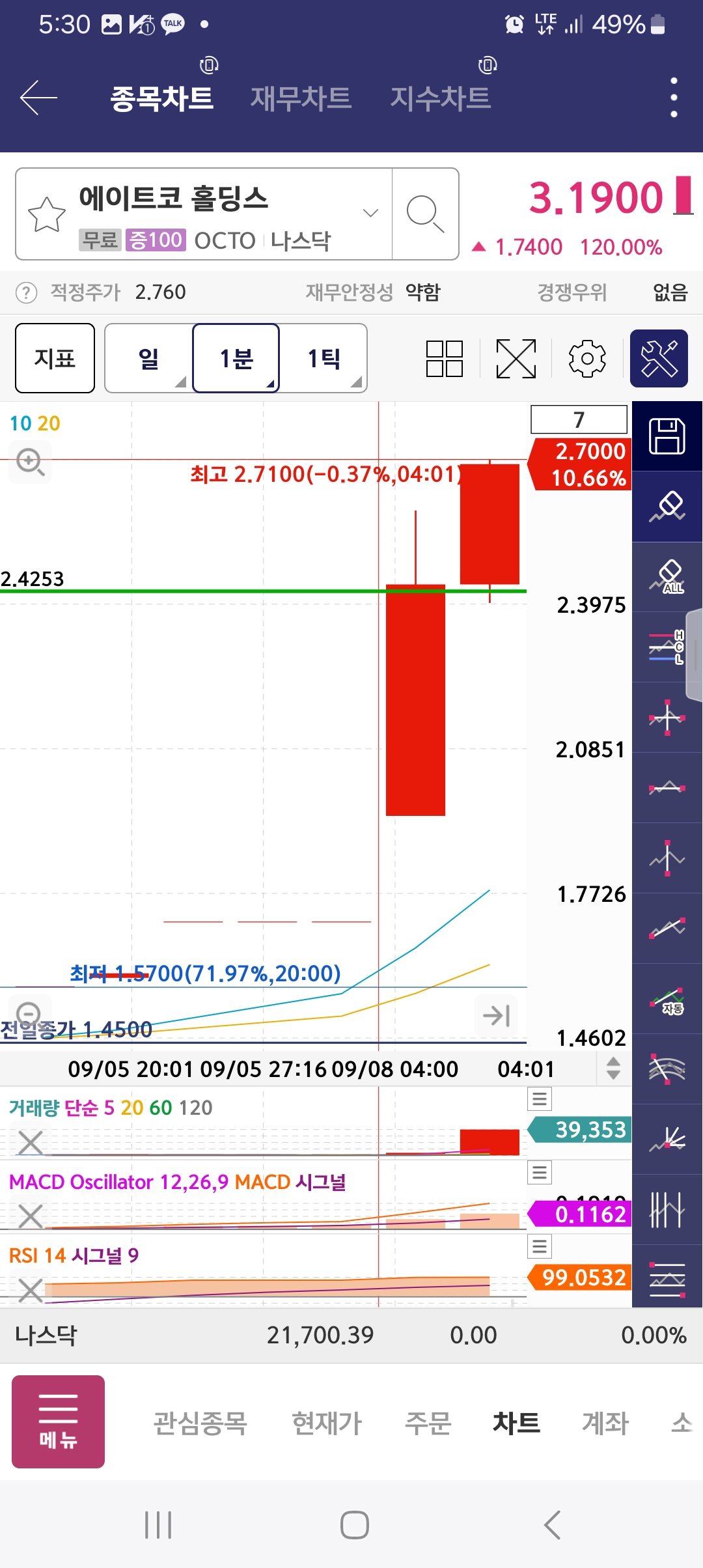Go back using the top-left arrow

39,98
